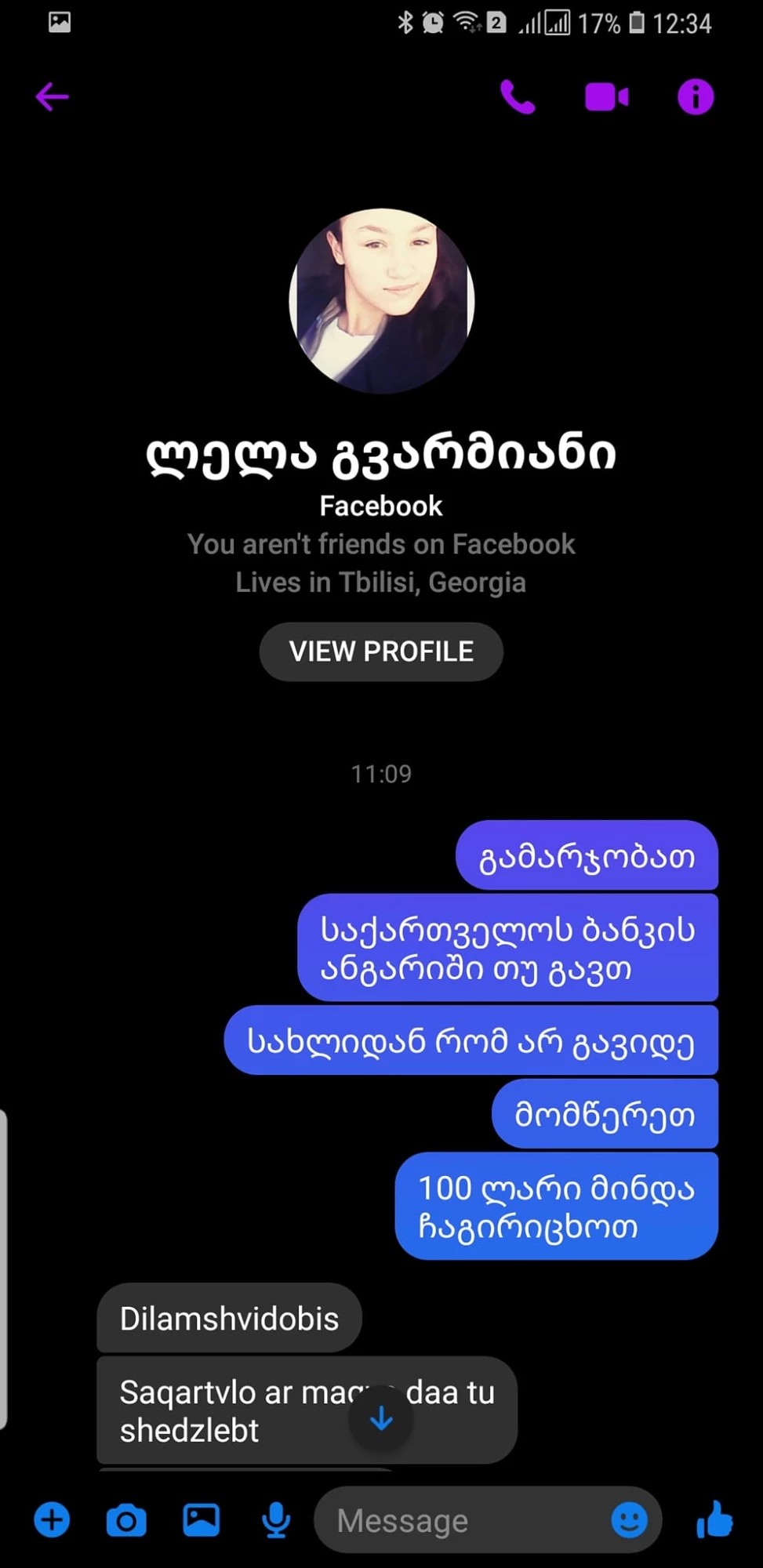763x1568 pixels.
Task: Open the photo gallery picker
Action: click(202, 1520)
